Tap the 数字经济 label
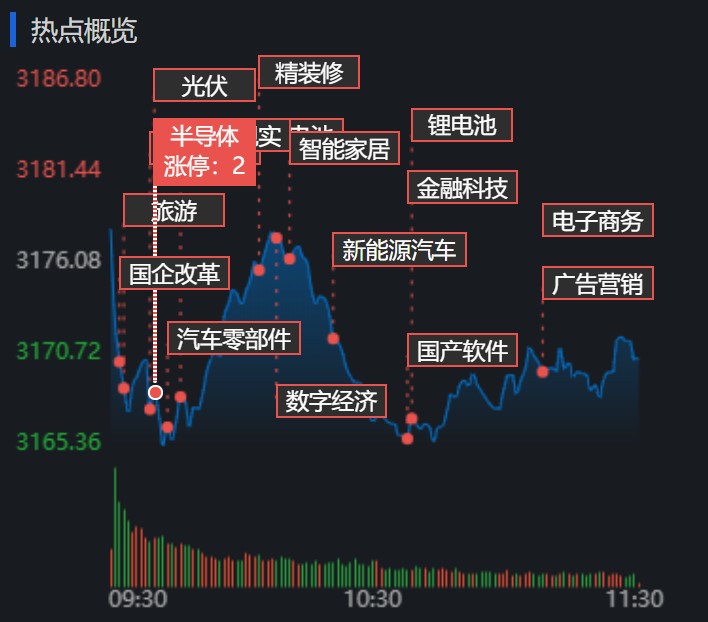Image resolution: width=708 pixels, height=622 pixels. tap(331, 401)
